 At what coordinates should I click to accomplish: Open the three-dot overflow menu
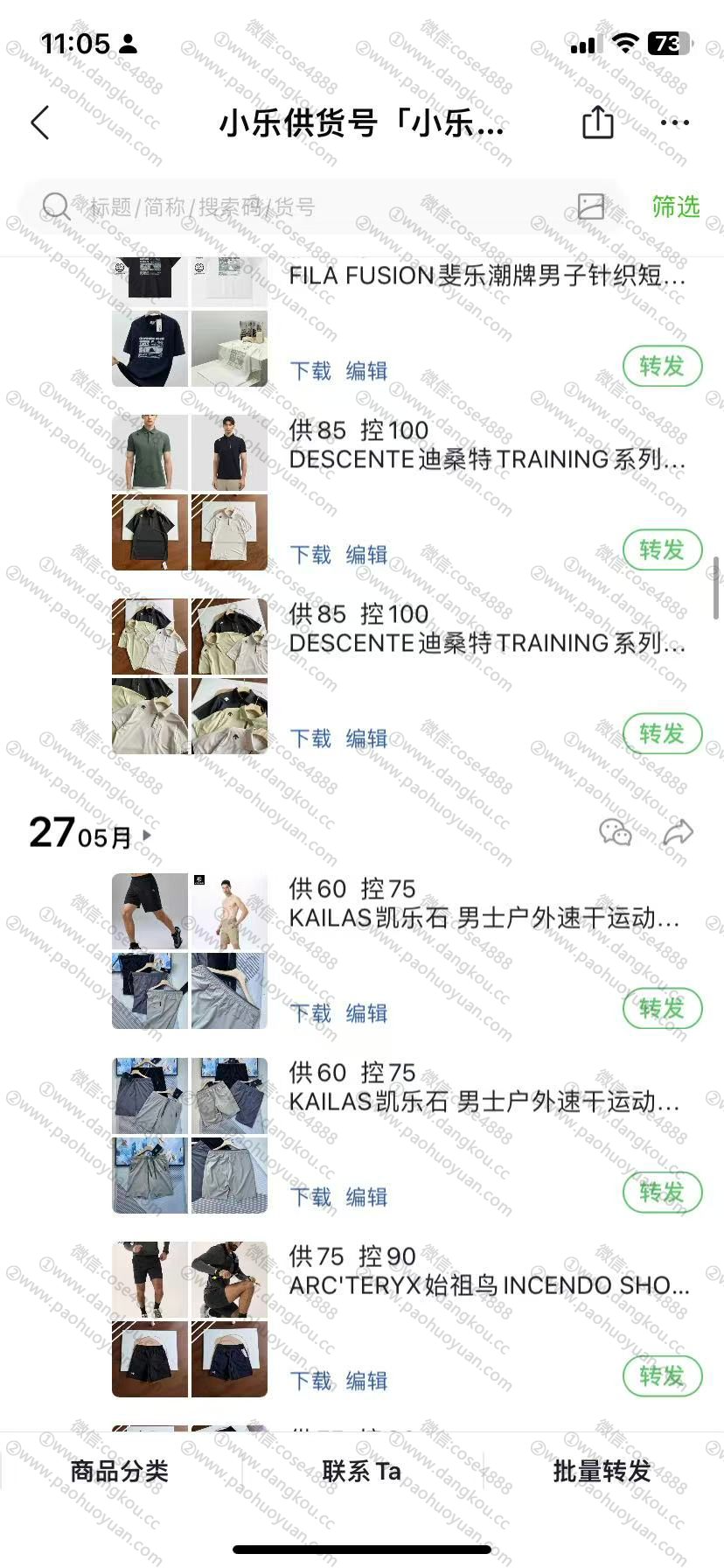point(675,122)
